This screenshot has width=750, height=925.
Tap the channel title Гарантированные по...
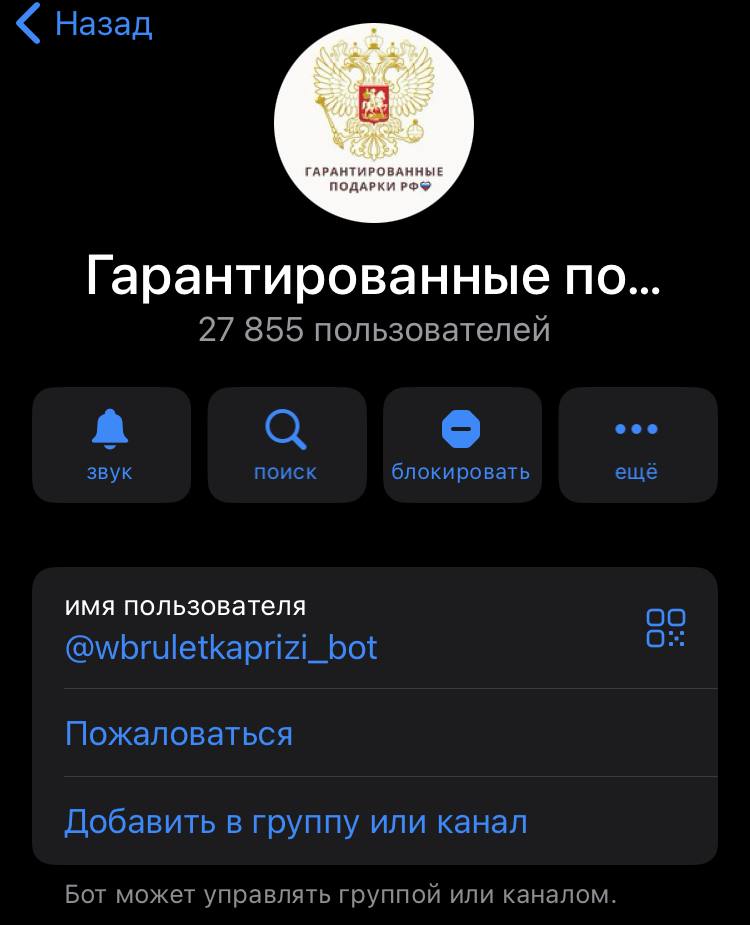[375, 276]
